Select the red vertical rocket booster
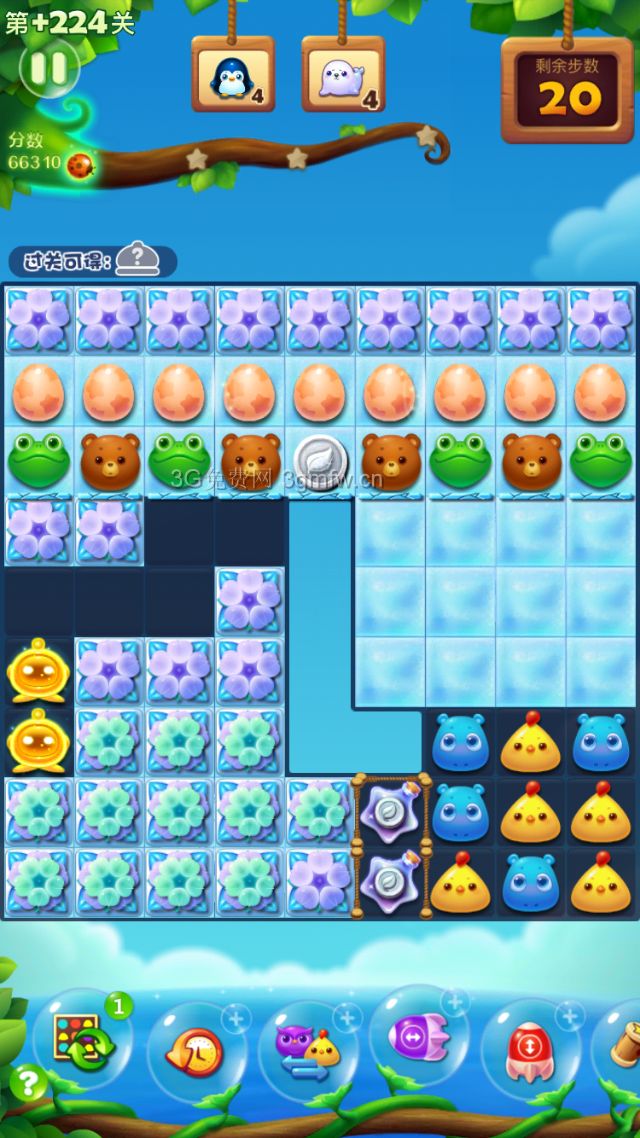The image size is (640, 1138). [x=530, y=1053]
